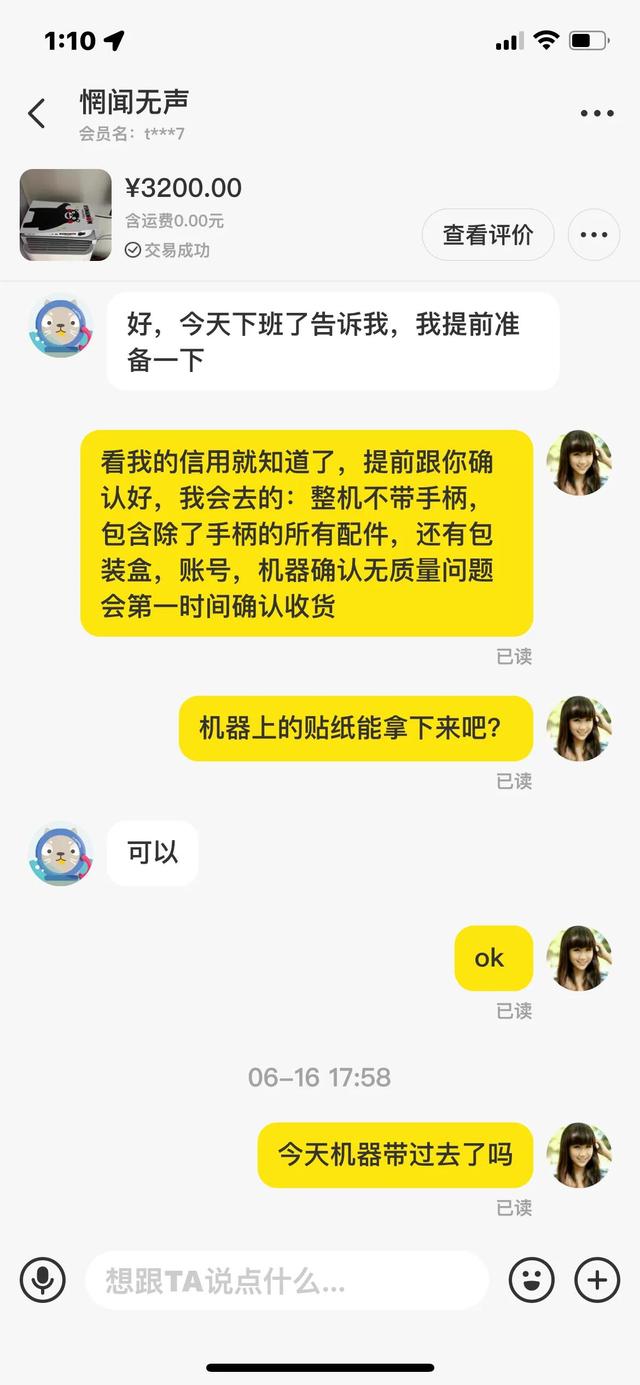Open the ¥3200.00 order product thumbnail
Viewport: 640px width, 1385px height.
click(x=66, y=215)
